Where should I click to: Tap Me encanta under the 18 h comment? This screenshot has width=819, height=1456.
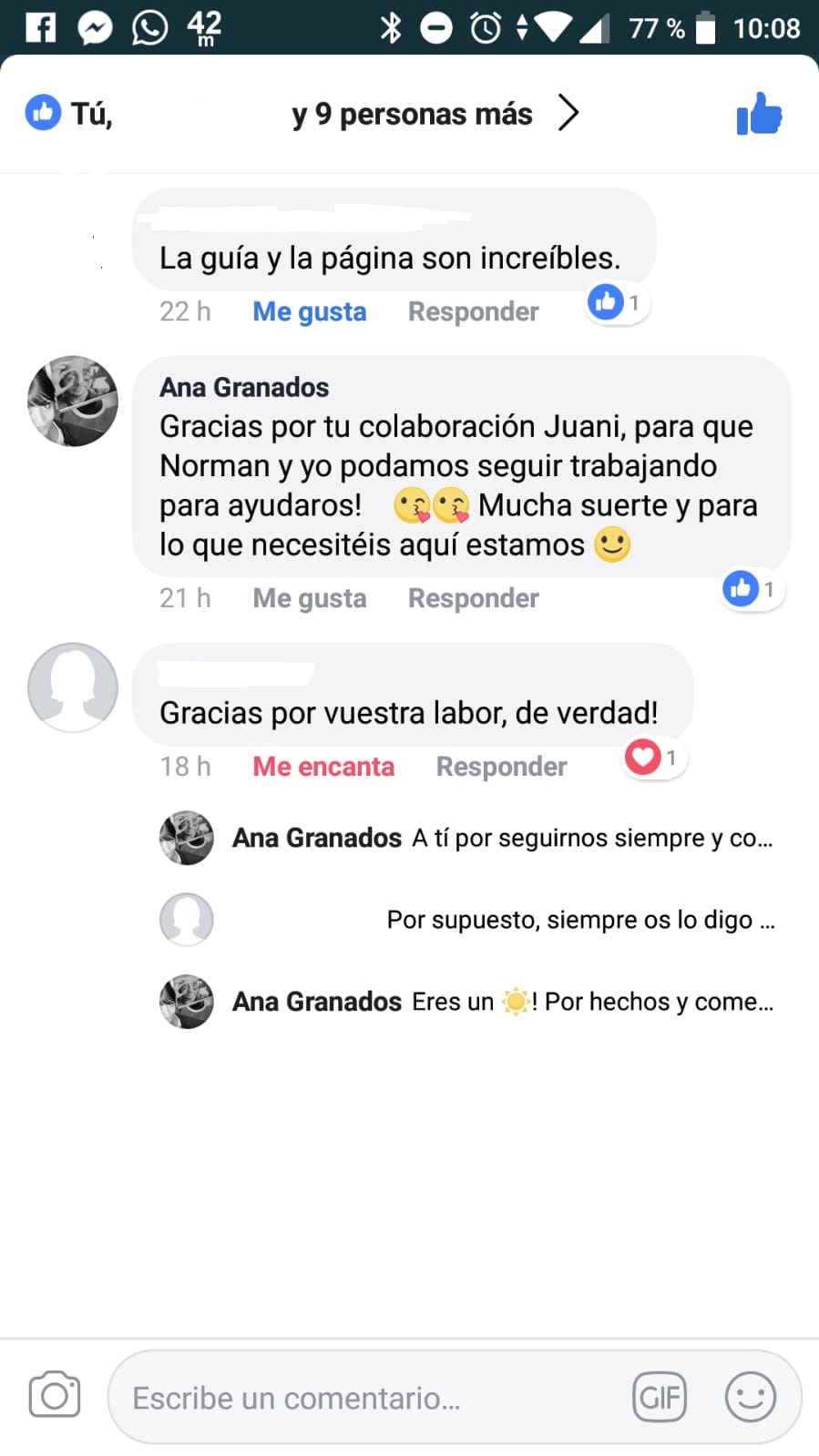(323, 767)
